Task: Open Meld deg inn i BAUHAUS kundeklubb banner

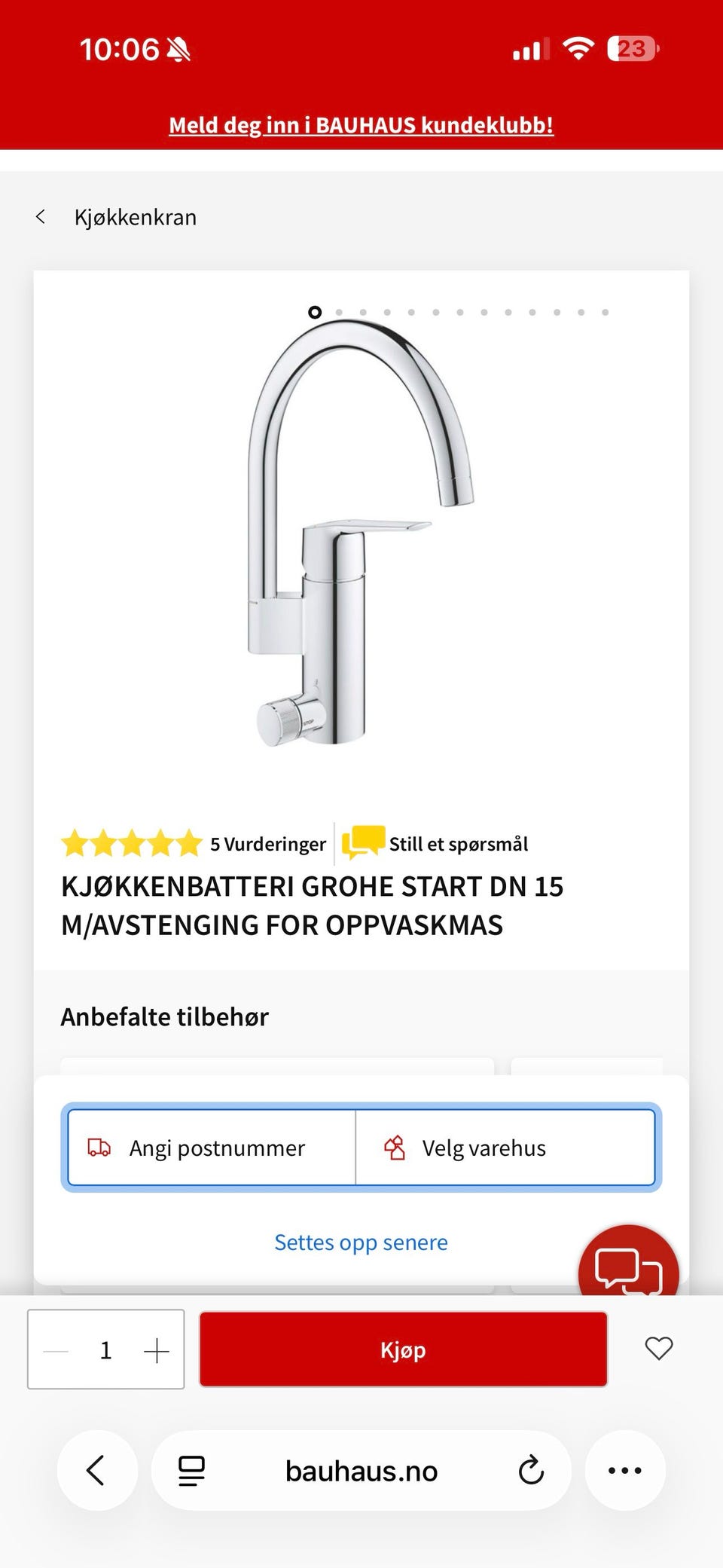Action: tap(361, 125)
